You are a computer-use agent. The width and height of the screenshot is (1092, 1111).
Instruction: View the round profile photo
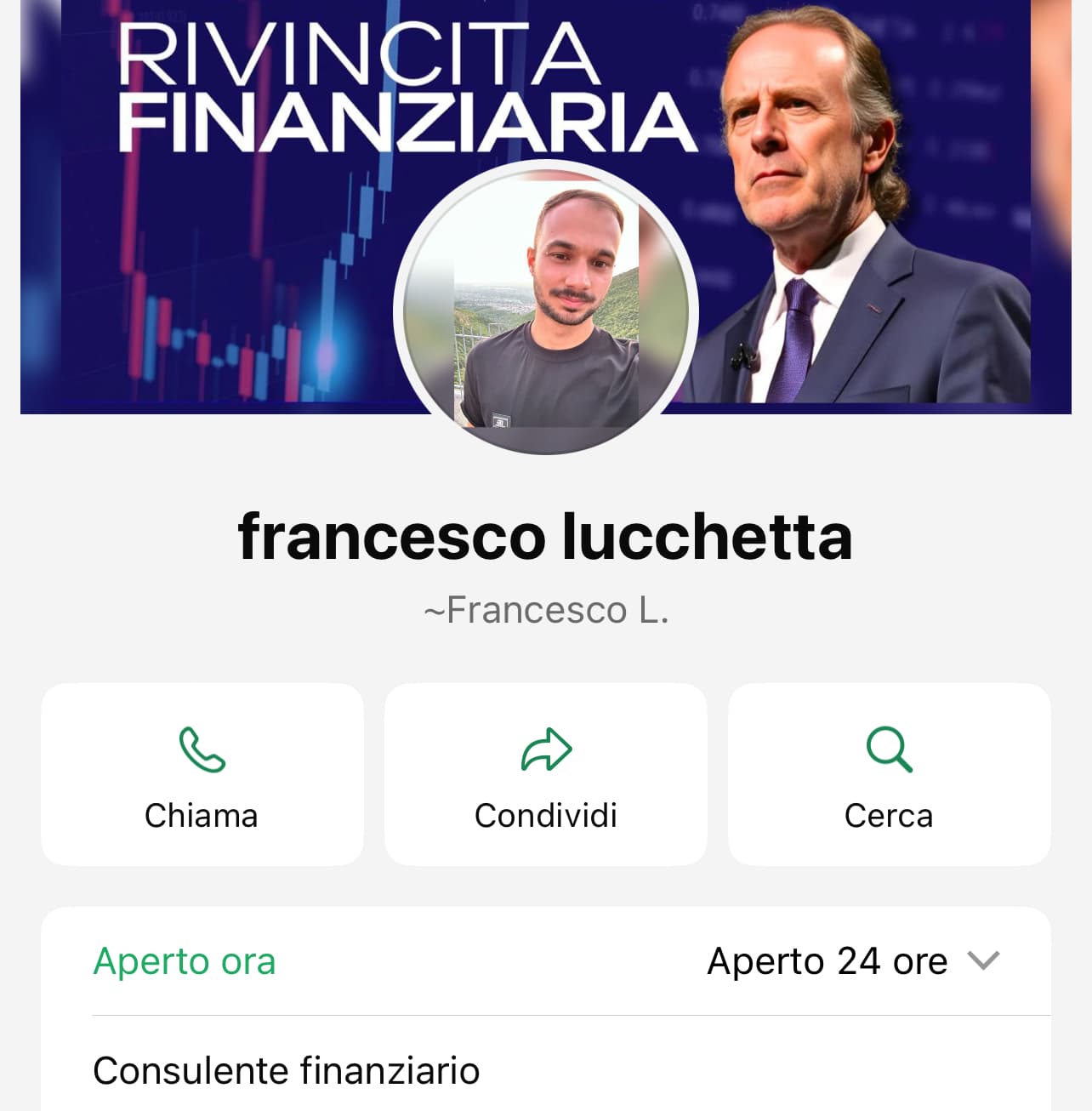pos(546,308)
